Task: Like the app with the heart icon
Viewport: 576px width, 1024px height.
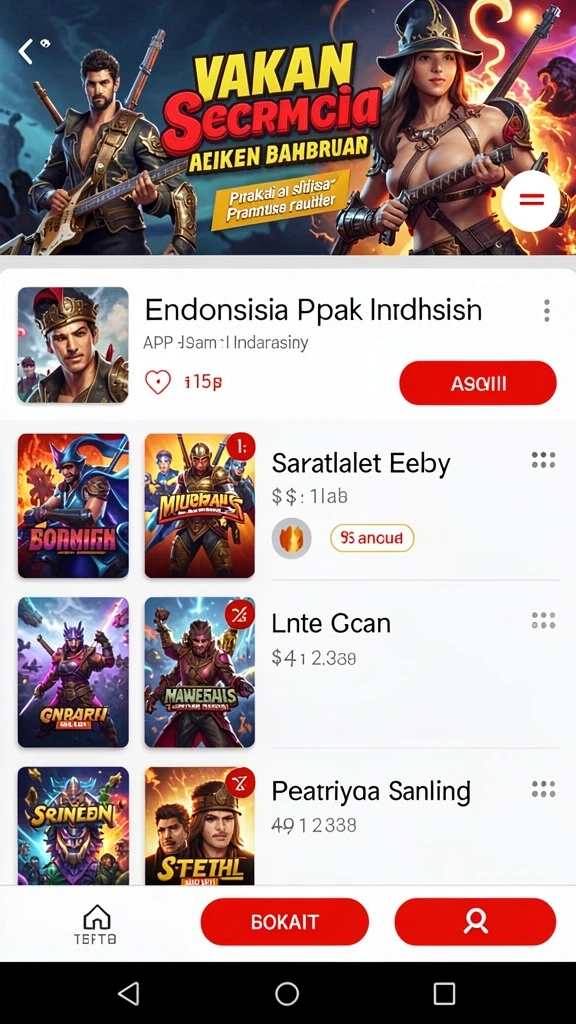Action: tap(158, 382)
